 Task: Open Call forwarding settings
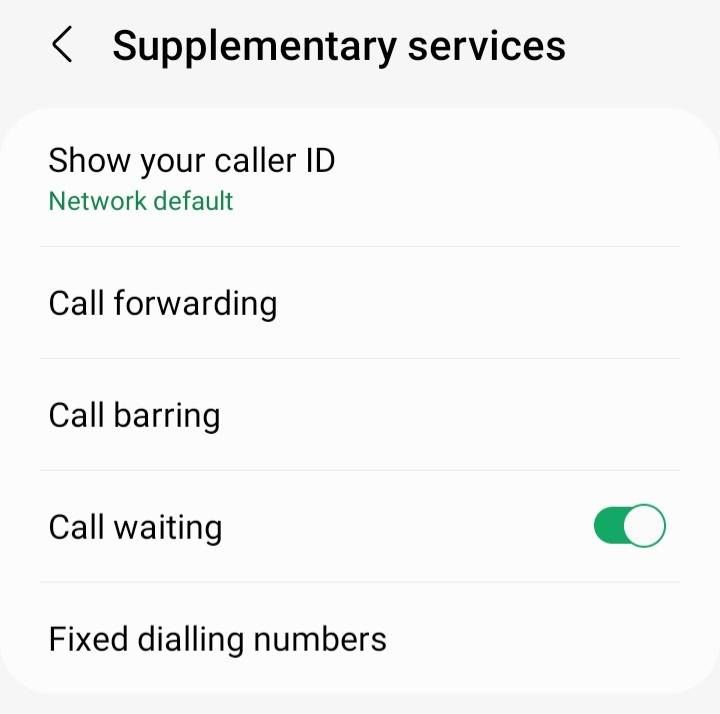[163, 303]
